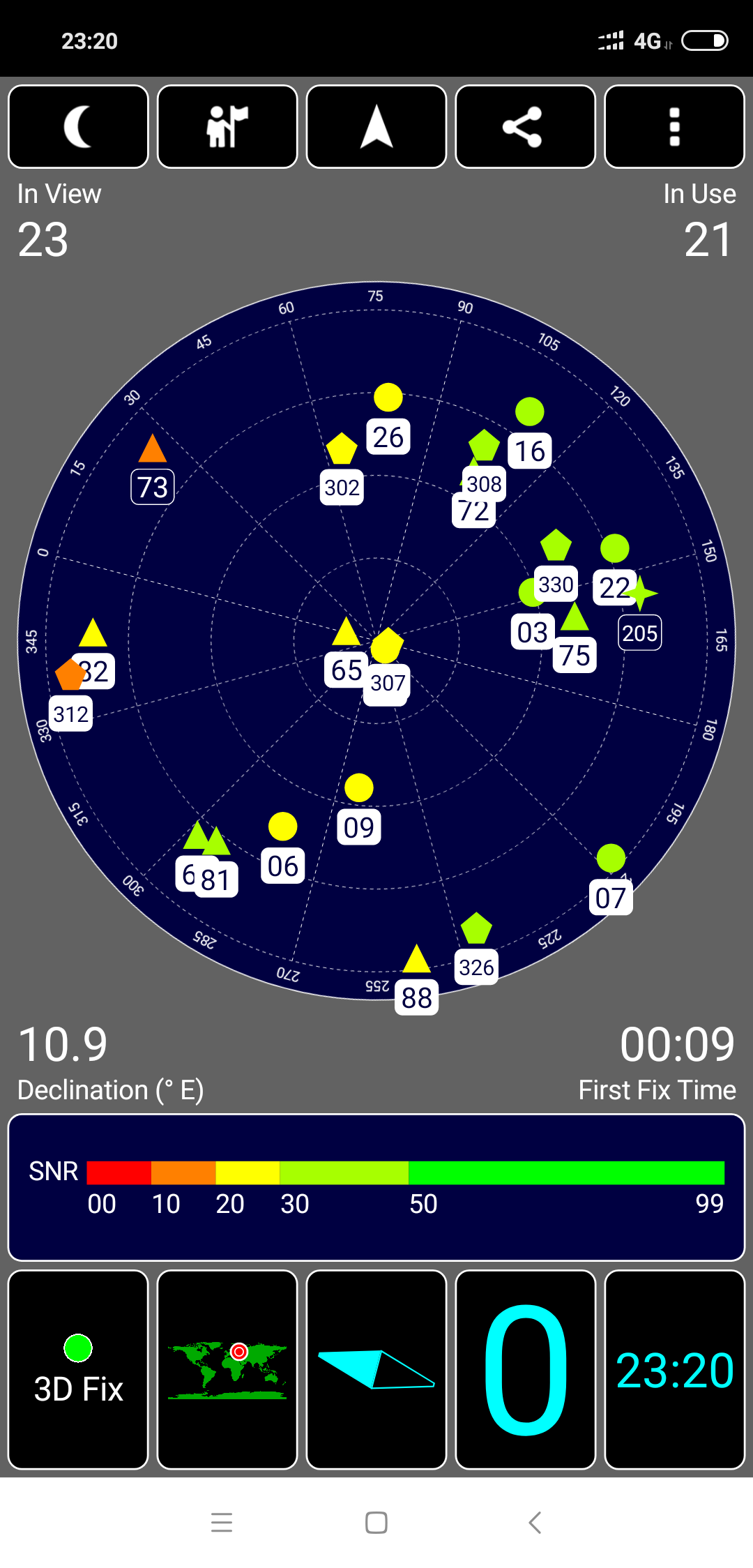Toggle night mode with the moon icon

tap(78, 126)
